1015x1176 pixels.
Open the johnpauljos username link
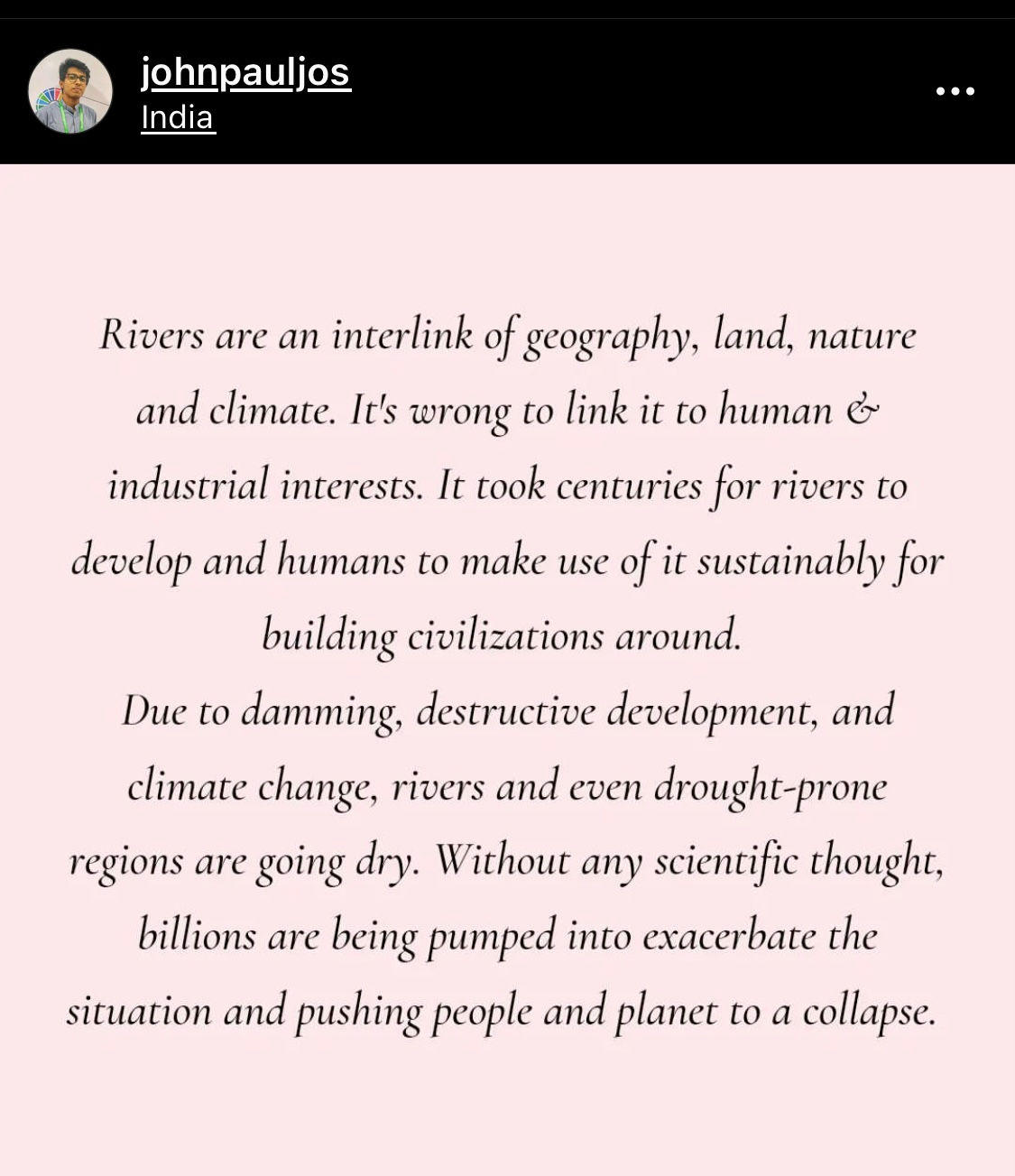[245, 72]
